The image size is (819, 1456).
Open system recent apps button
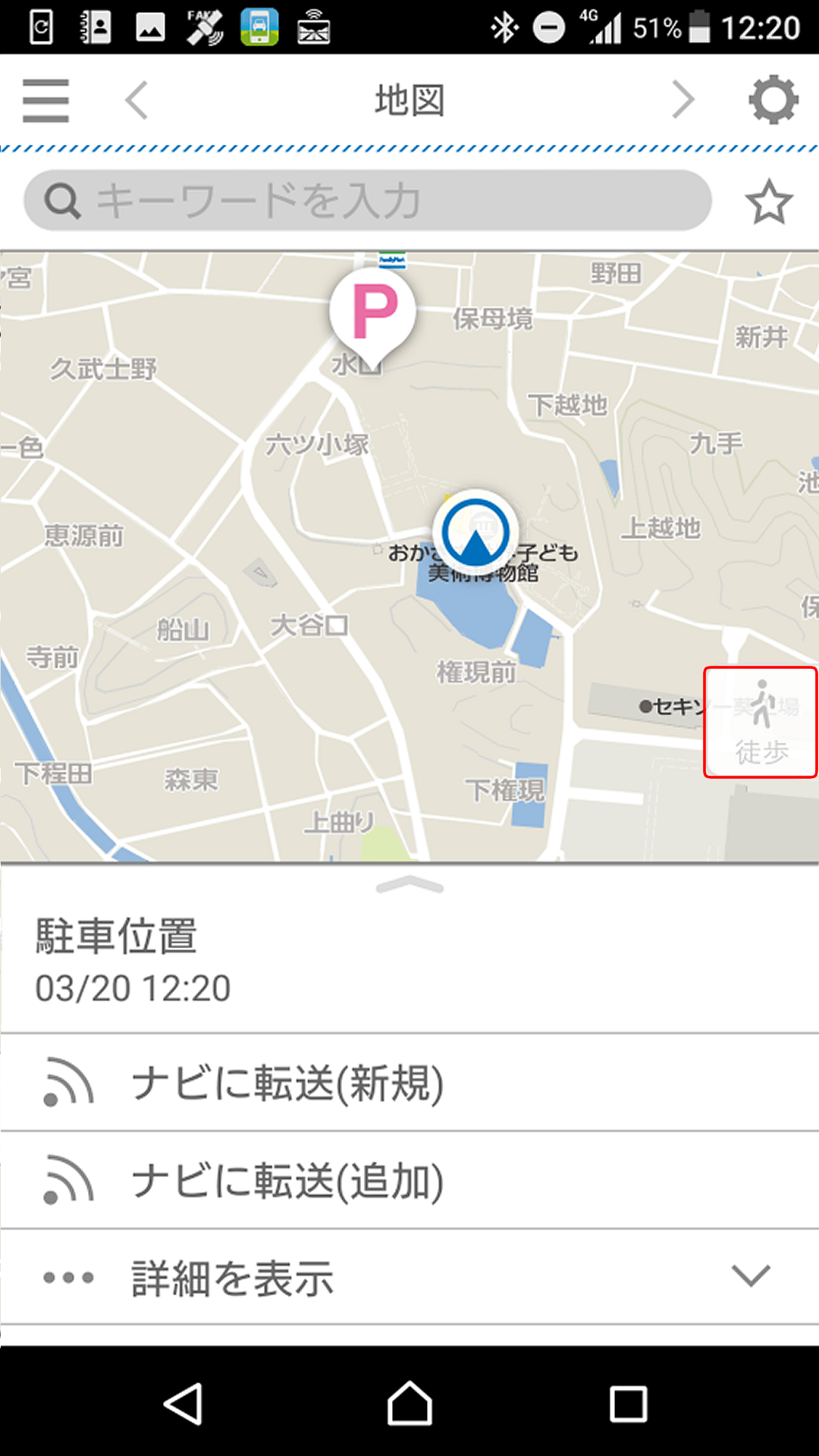point(628,1404)
